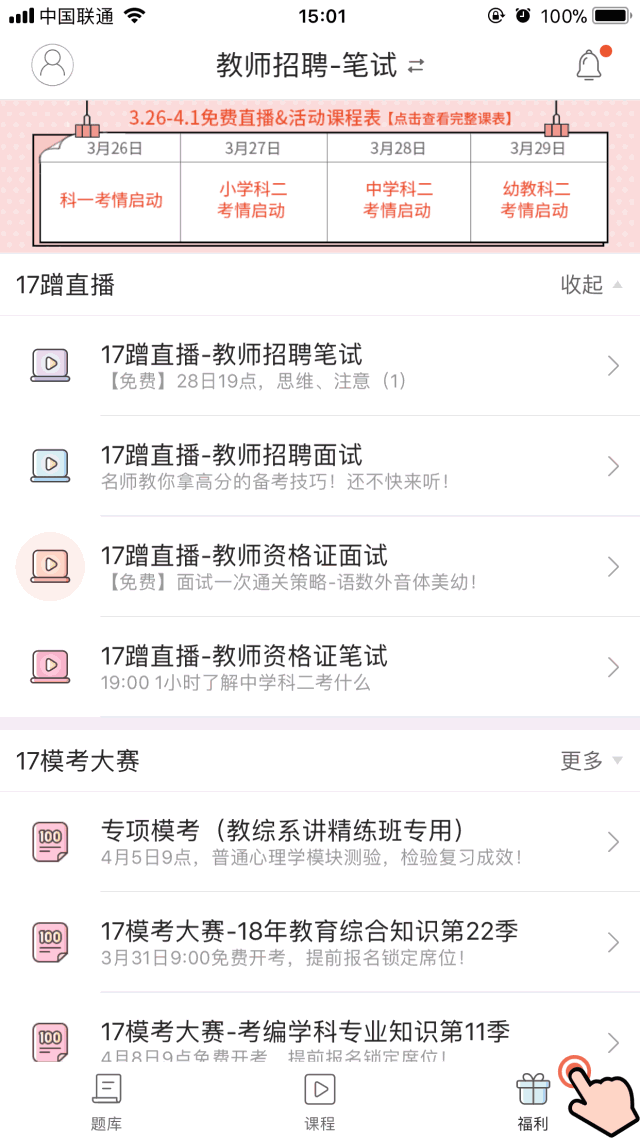
Task: Collapse the 17蹭直播 section with 收起
Action: (x=591, y=284)
